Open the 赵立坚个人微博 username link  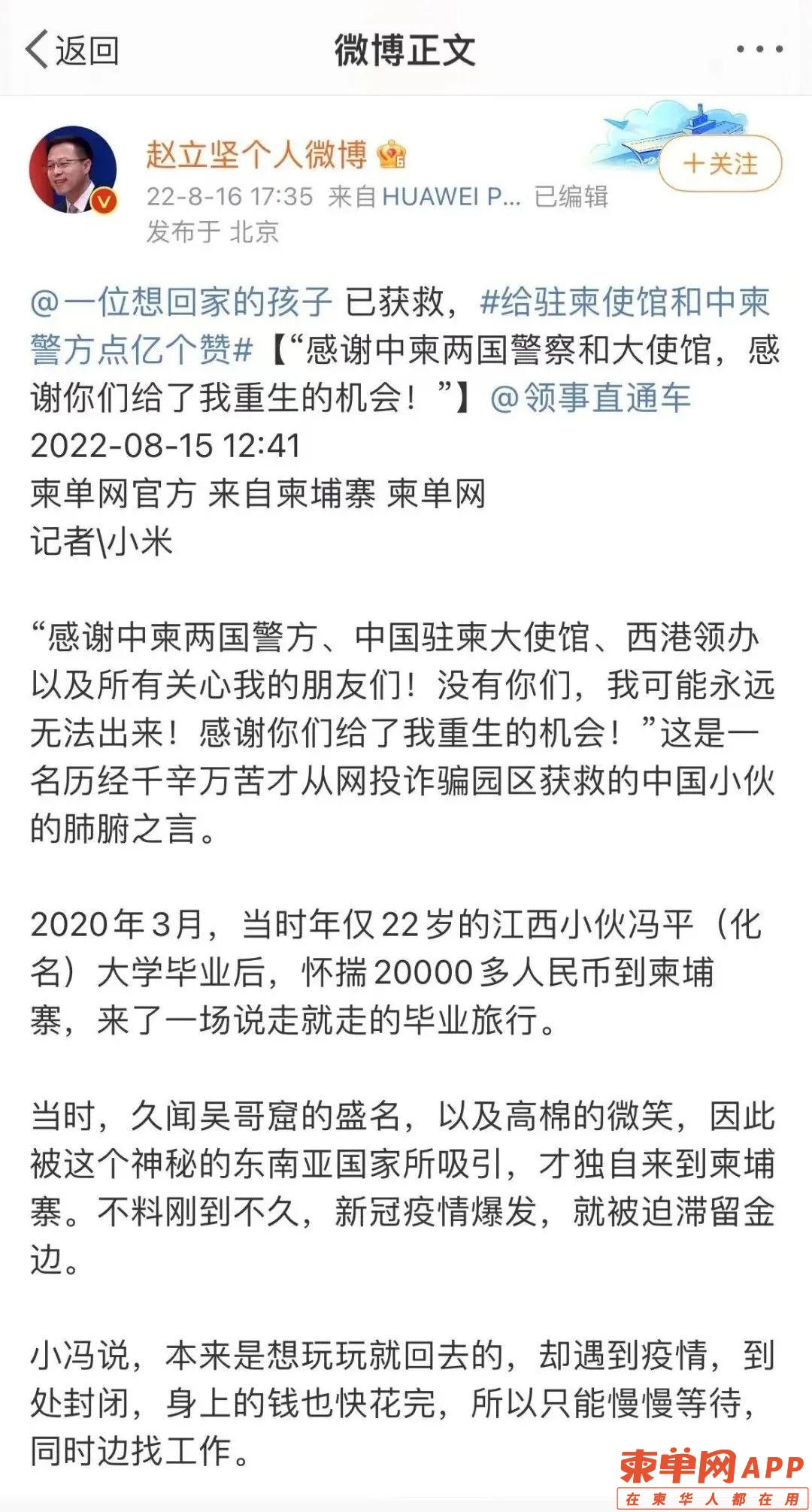tap(256, 154)
